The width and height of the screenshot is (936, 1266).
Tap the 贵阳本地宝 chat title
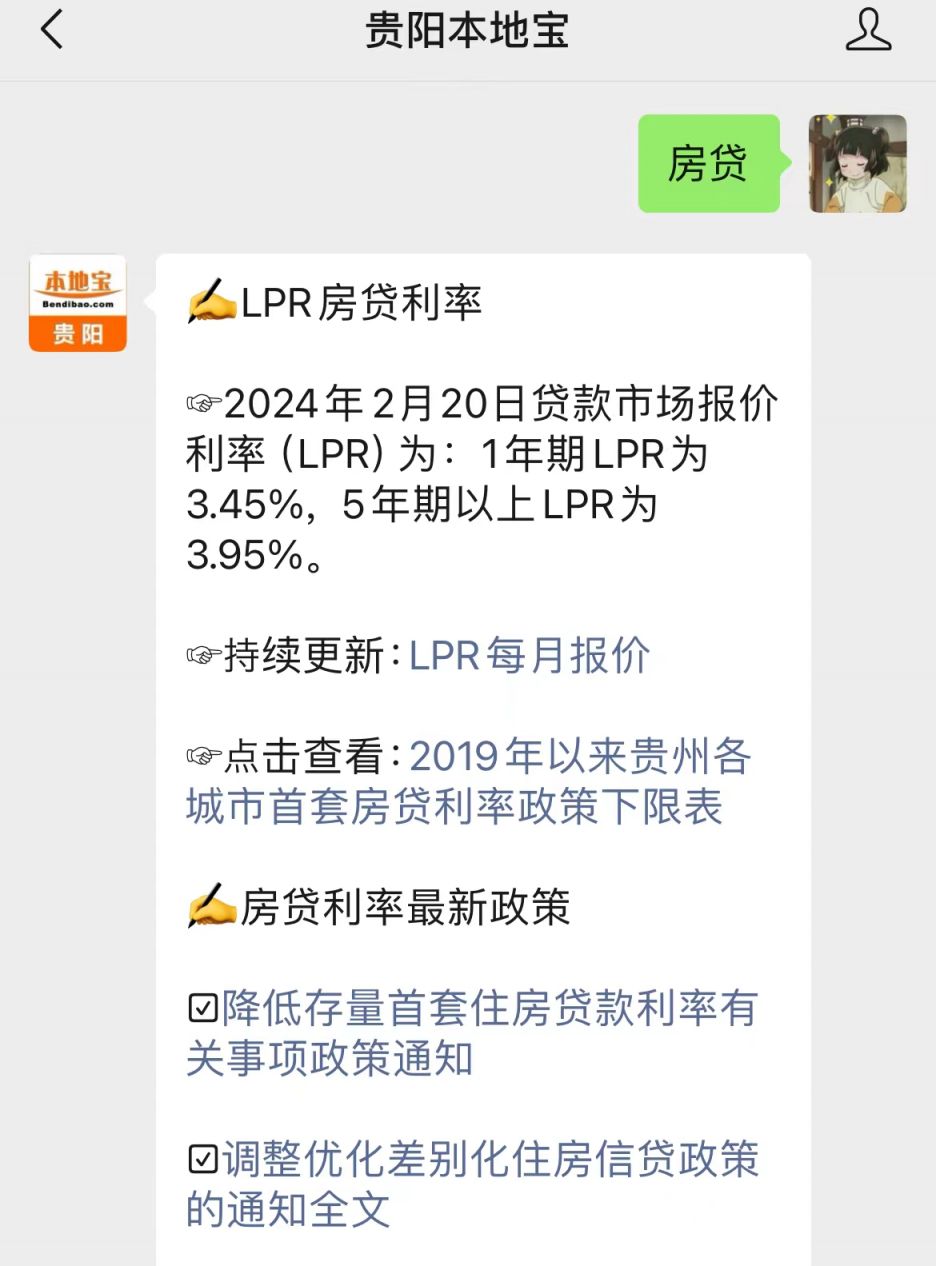(467, 31)
